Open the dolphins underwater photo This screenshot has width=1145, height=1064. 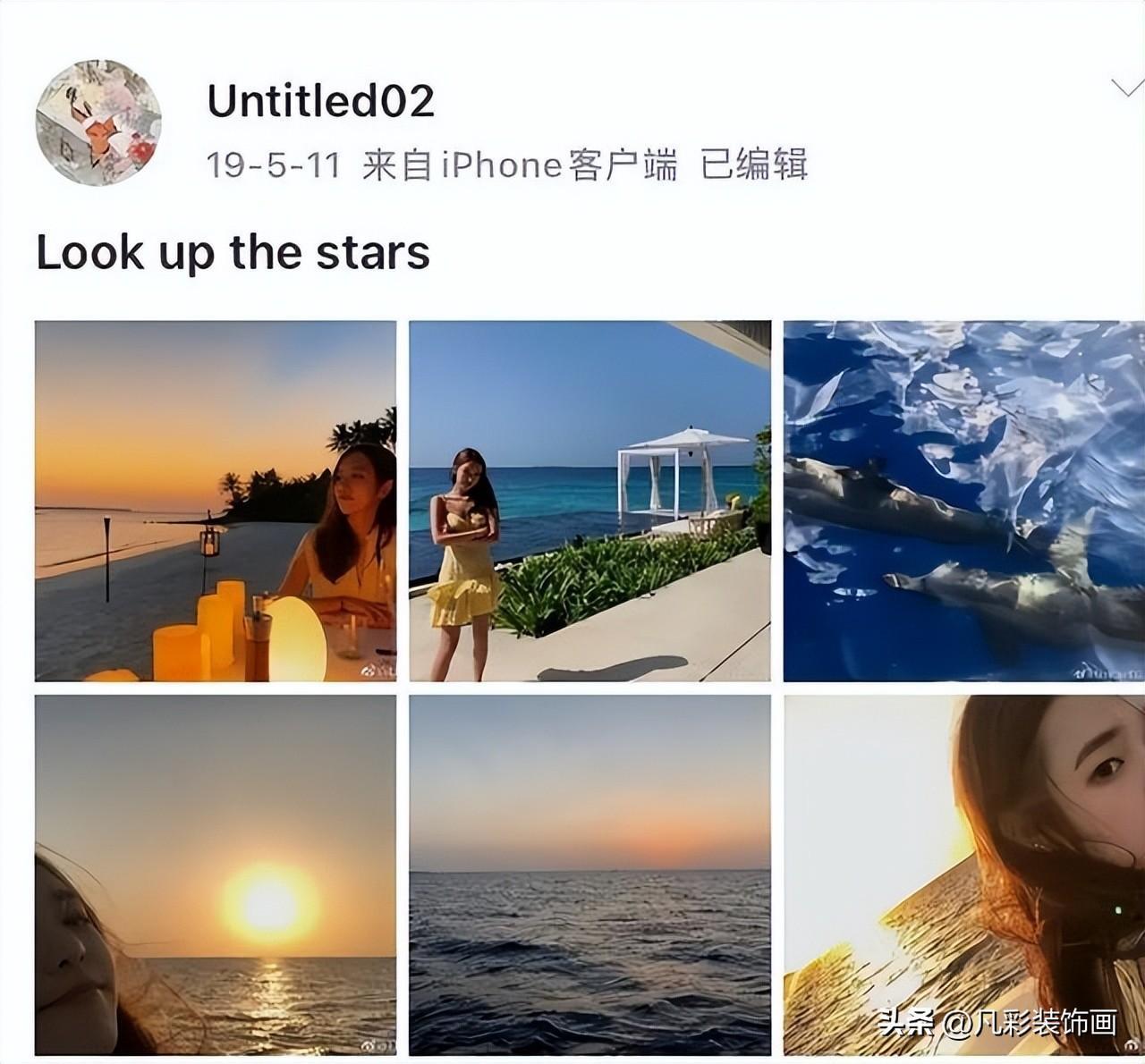coord(963,501)
